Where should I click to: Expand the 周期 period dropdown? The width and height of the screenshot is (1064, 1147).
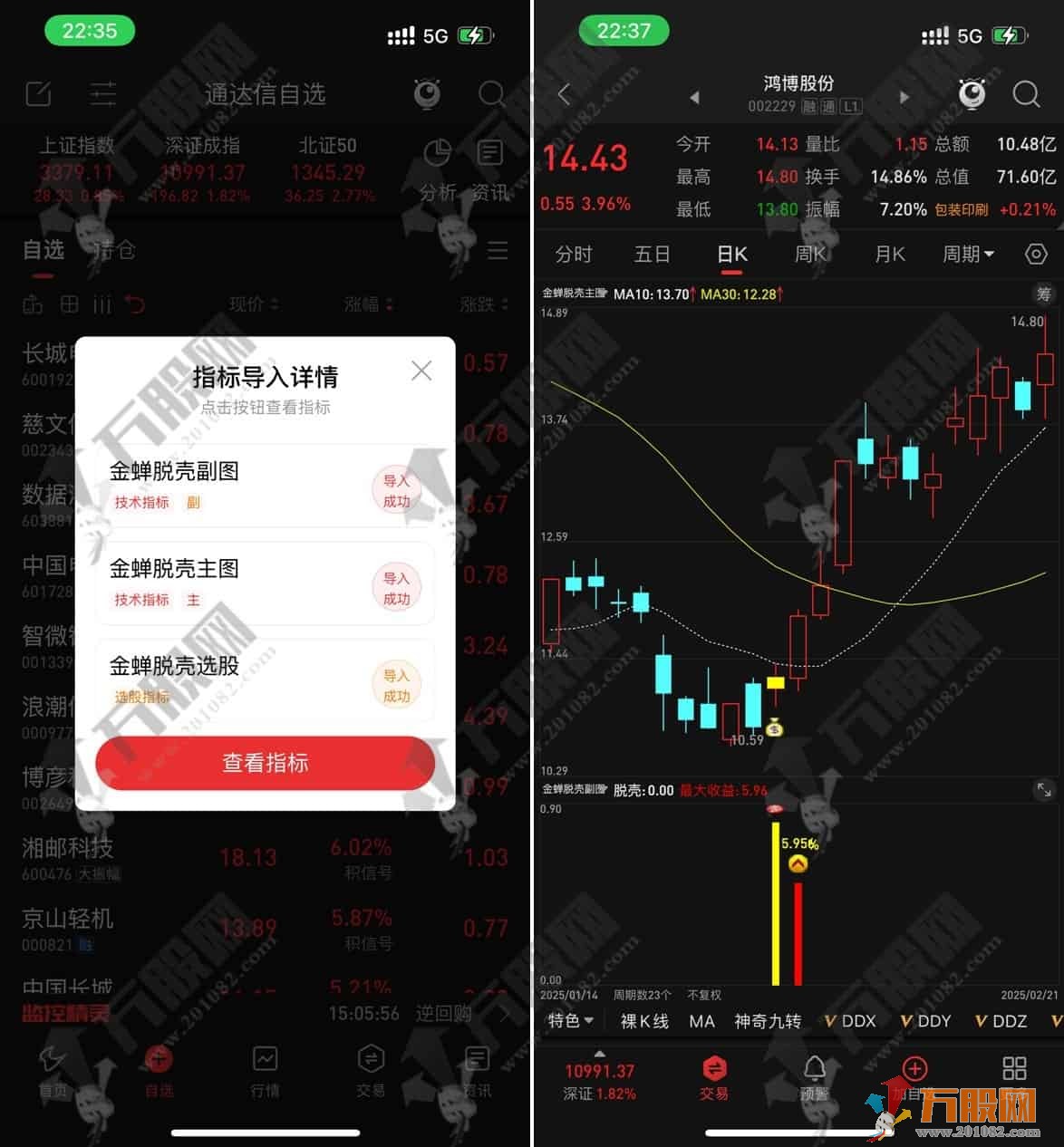point(968,255)
